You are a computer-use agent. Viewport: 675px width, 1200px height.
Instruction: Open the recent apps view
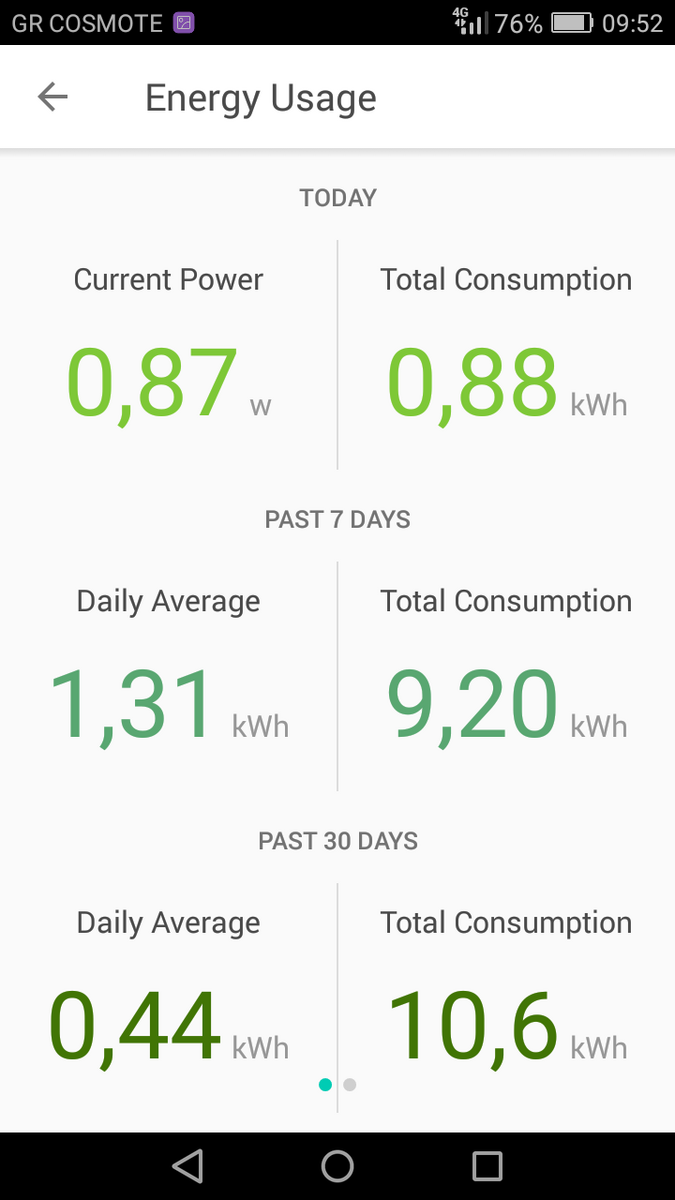pyautogui.click(x=487, y=1166)
